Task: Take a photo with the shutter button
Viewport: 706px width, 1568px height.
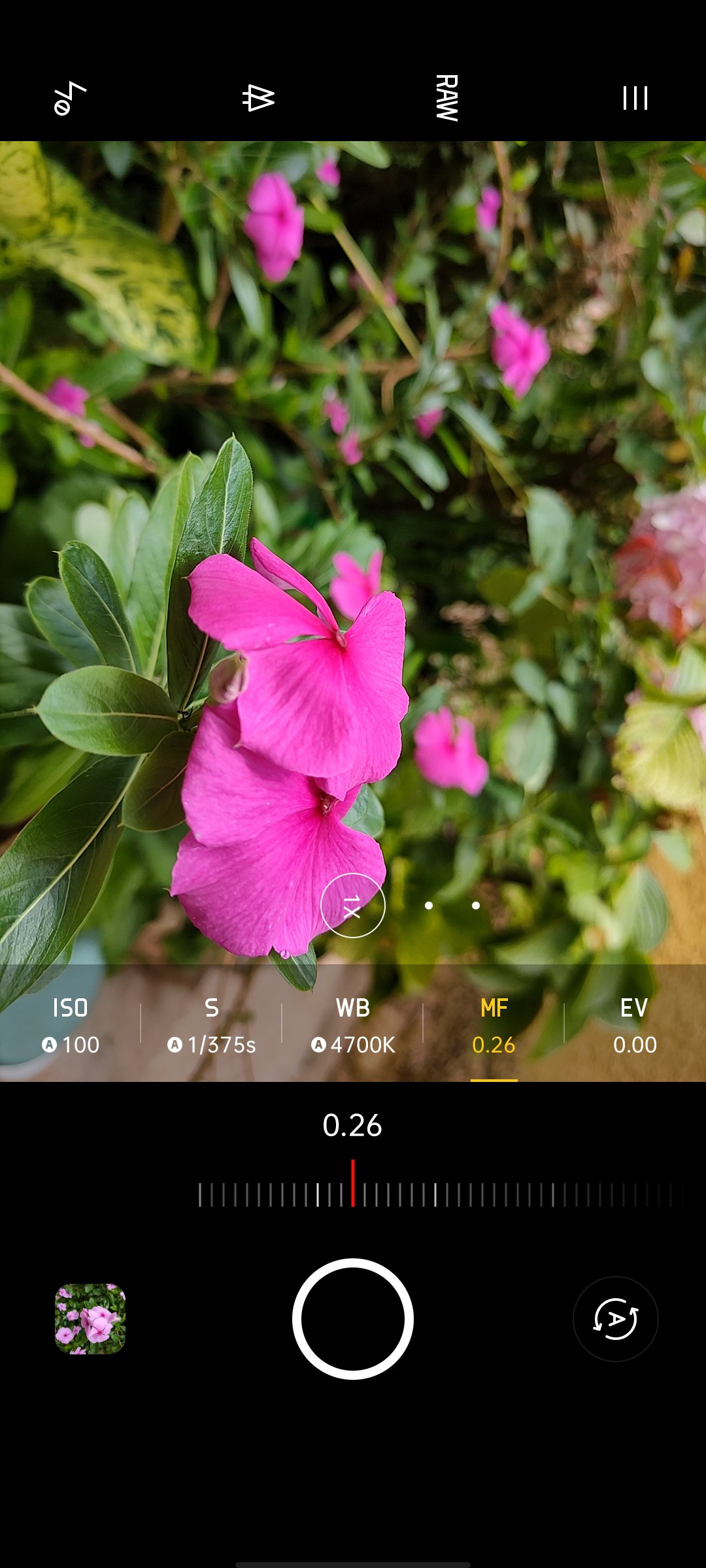Action: [x=353, y=1319]
